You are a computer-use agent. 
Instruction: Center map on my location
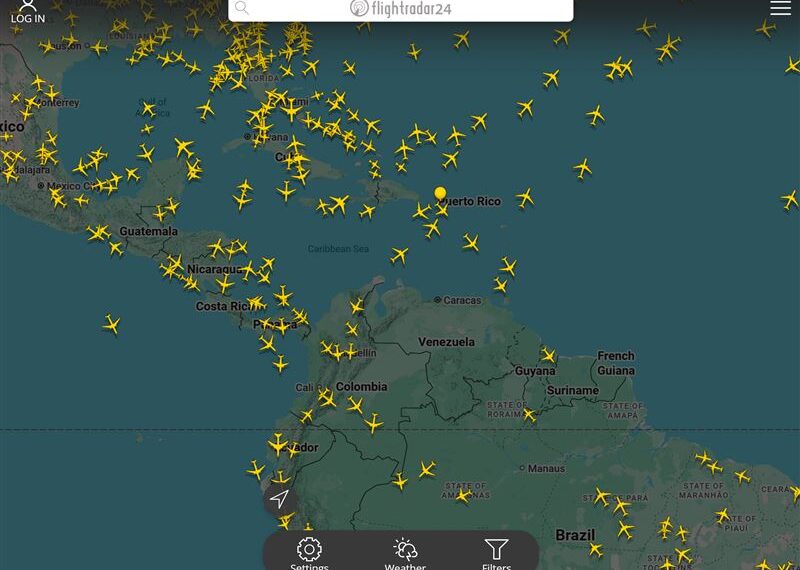point(280,499)
